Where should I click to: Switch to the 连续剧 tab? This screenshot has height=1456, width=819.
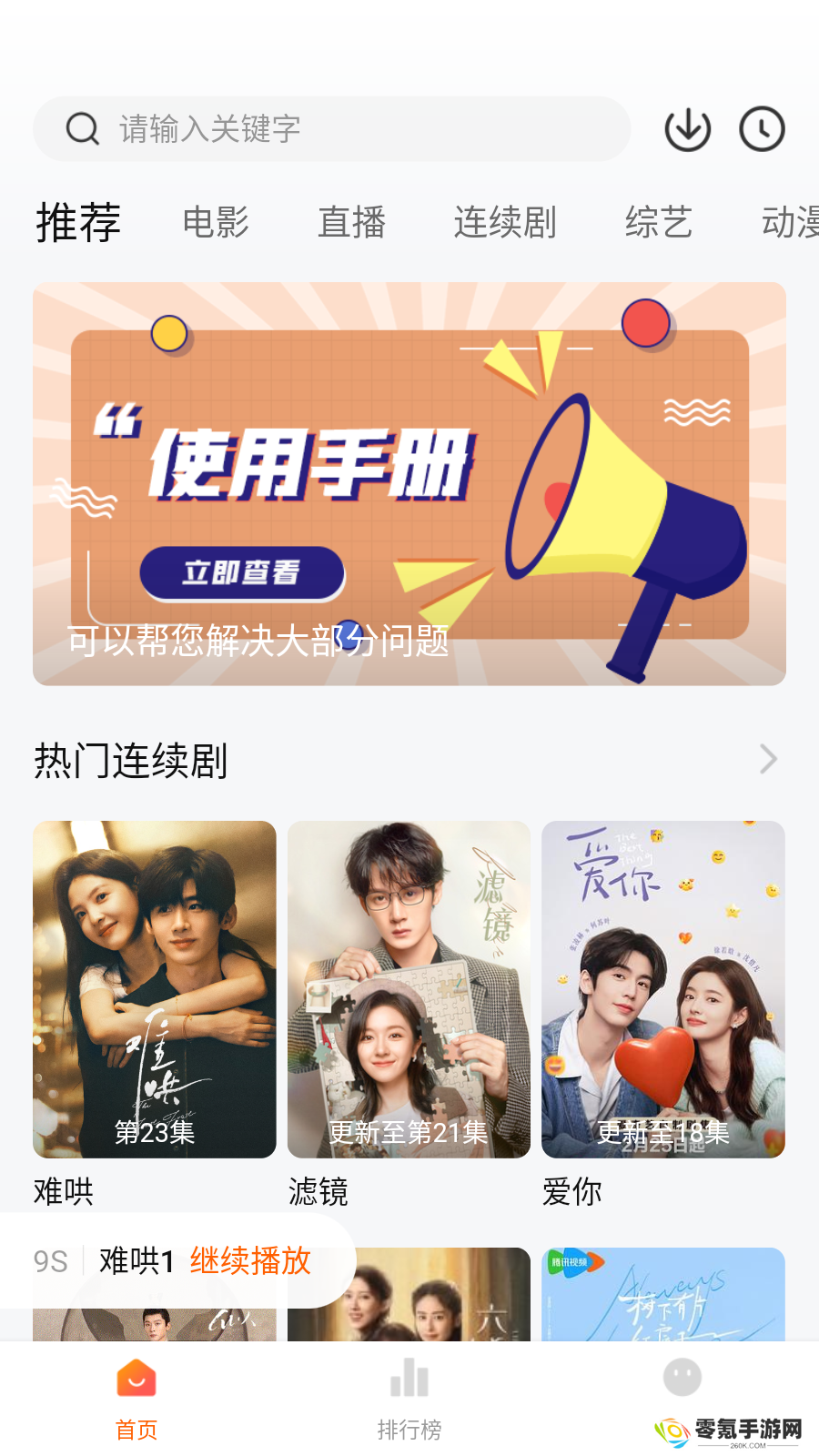coord(505,223)
